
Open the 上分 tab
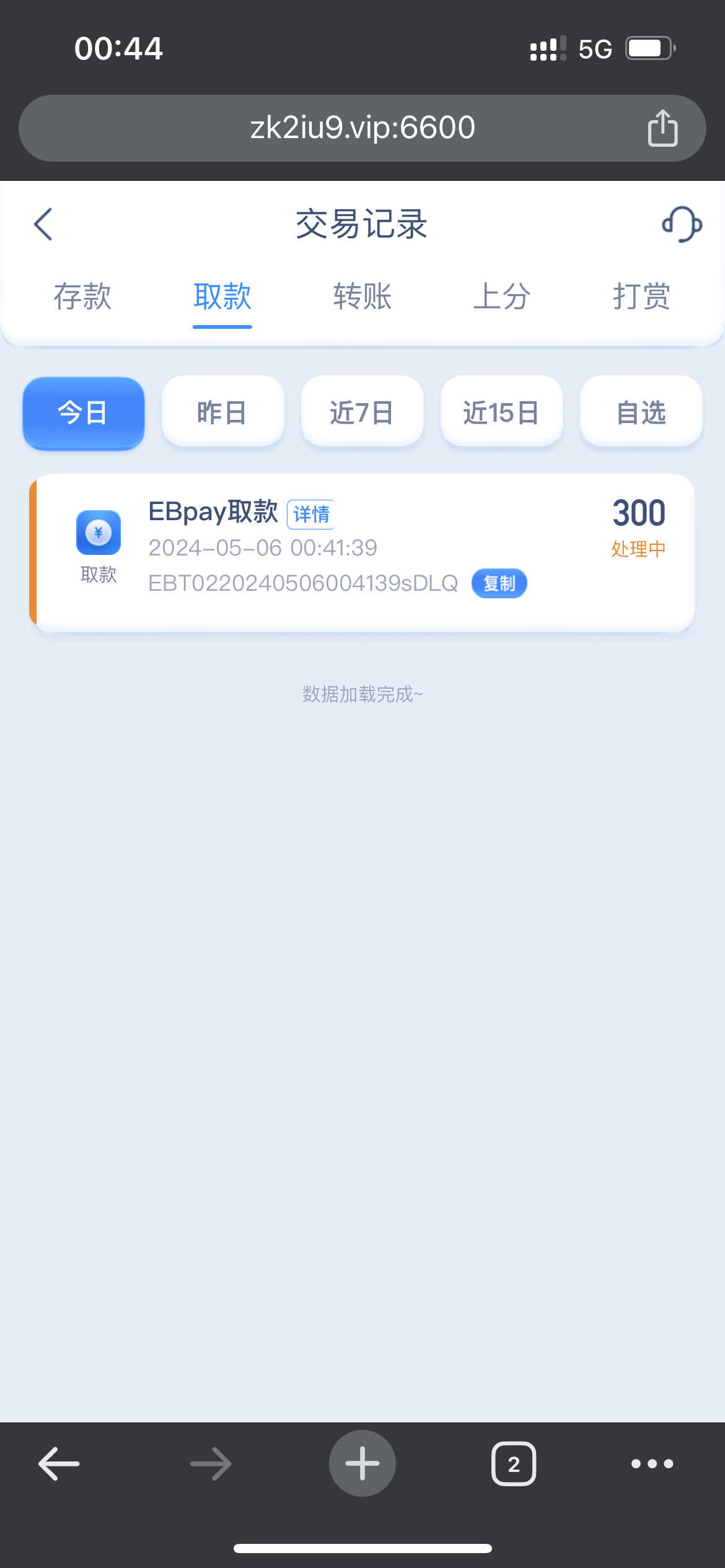click(x=502, y=297)
